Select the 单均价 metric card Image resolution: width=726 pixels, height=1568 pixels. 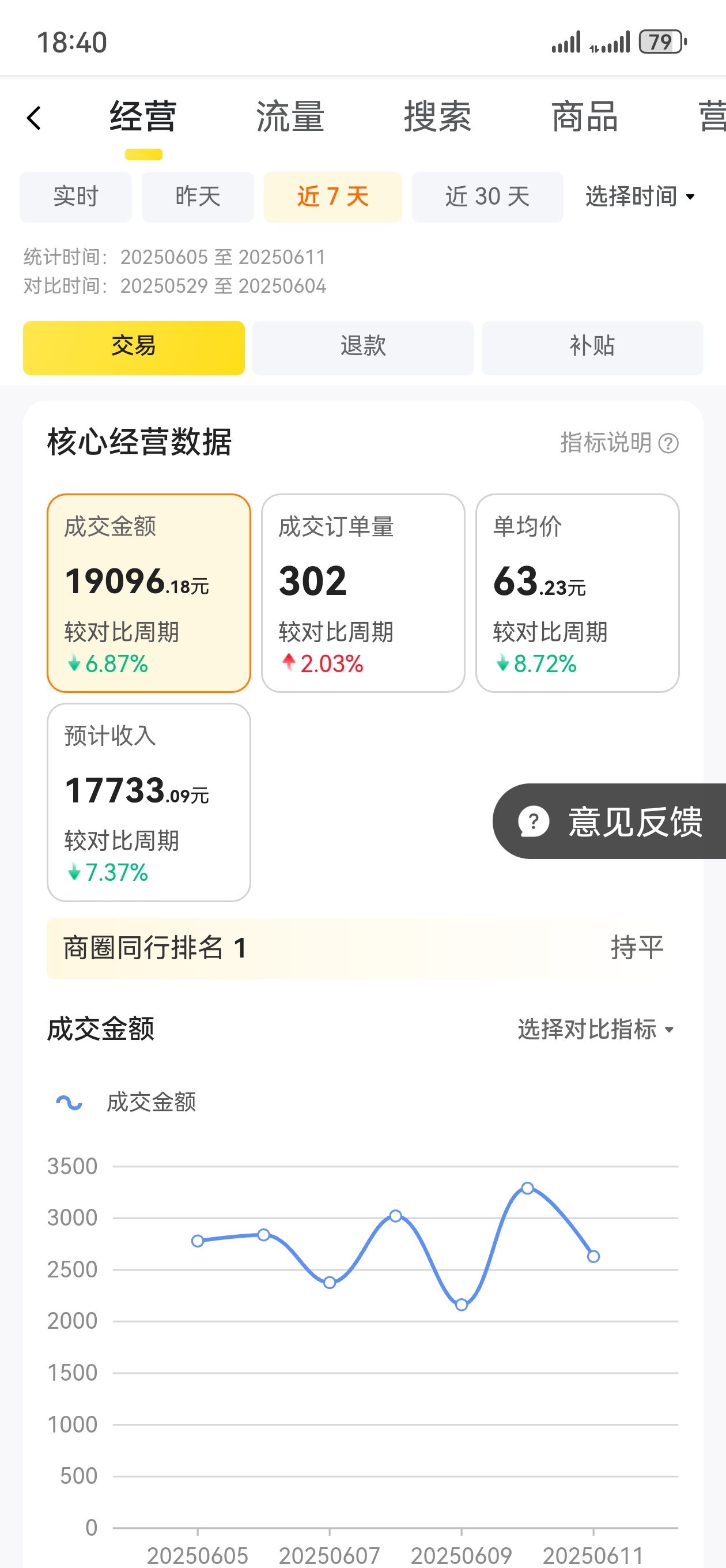pos(577,591)
